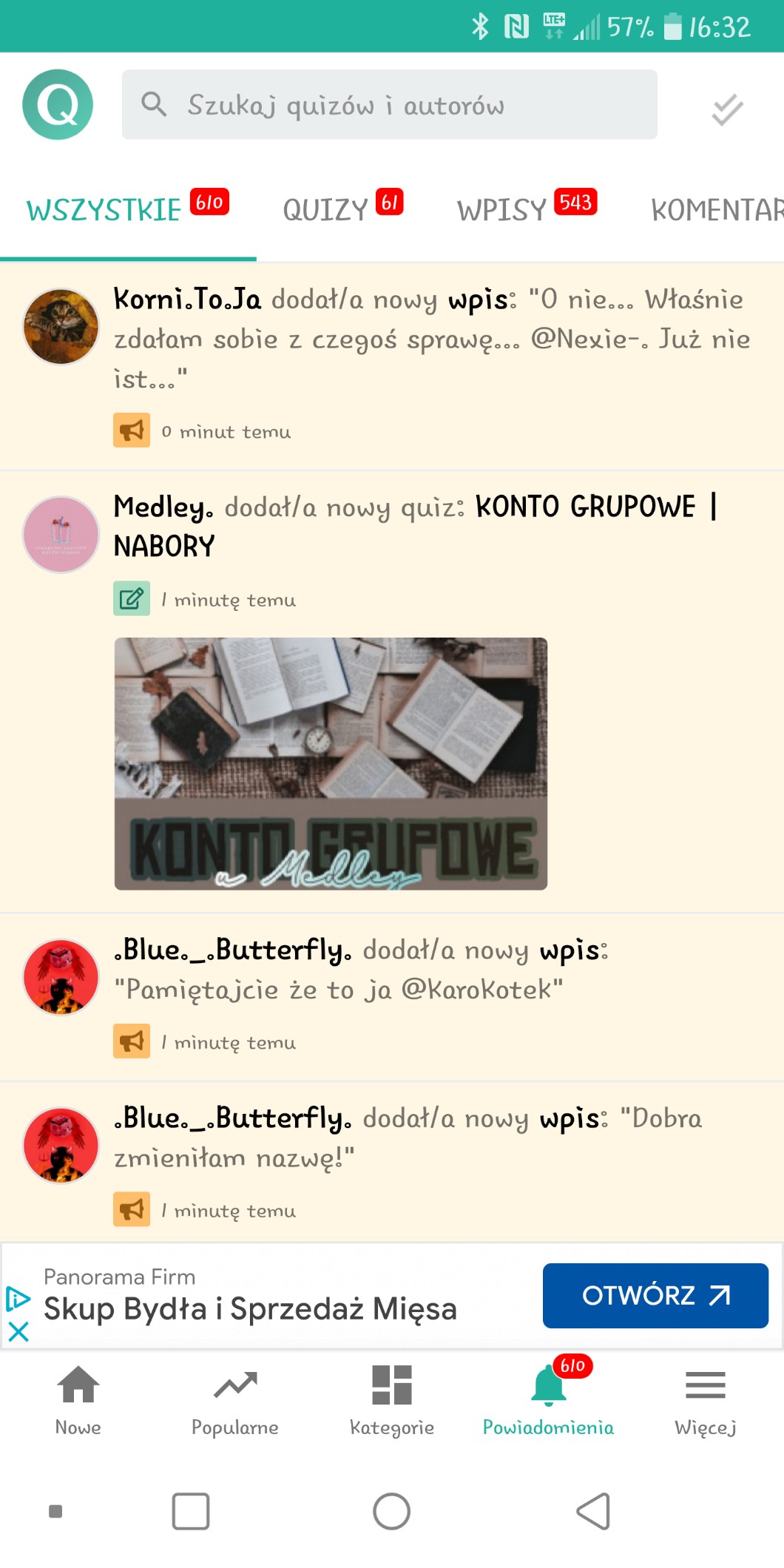Open the KONTO GRUPOWE quiz image
784x1568 pixels.
[331, 763]
